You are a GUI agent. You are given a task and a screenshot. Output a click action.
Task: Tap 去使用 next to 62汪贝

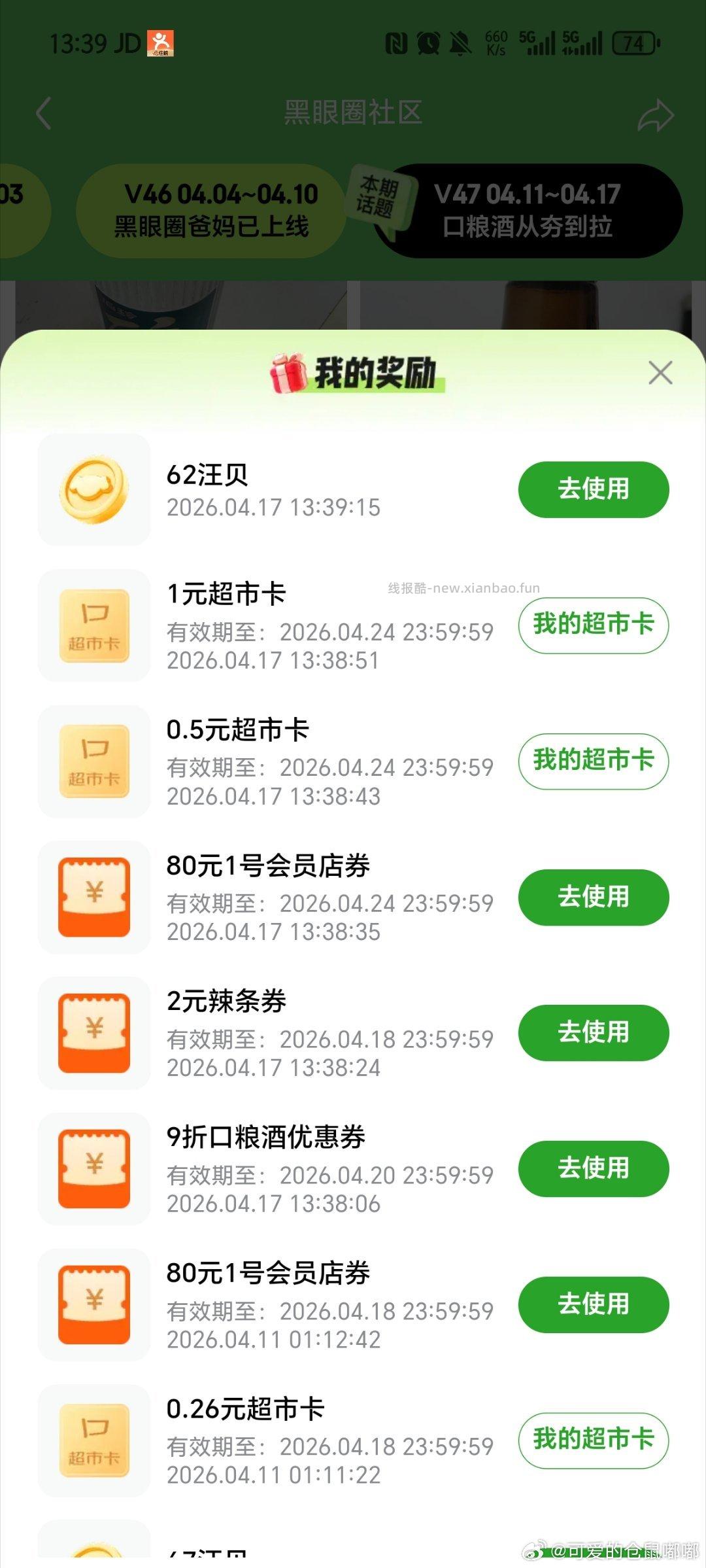point(592,489)
